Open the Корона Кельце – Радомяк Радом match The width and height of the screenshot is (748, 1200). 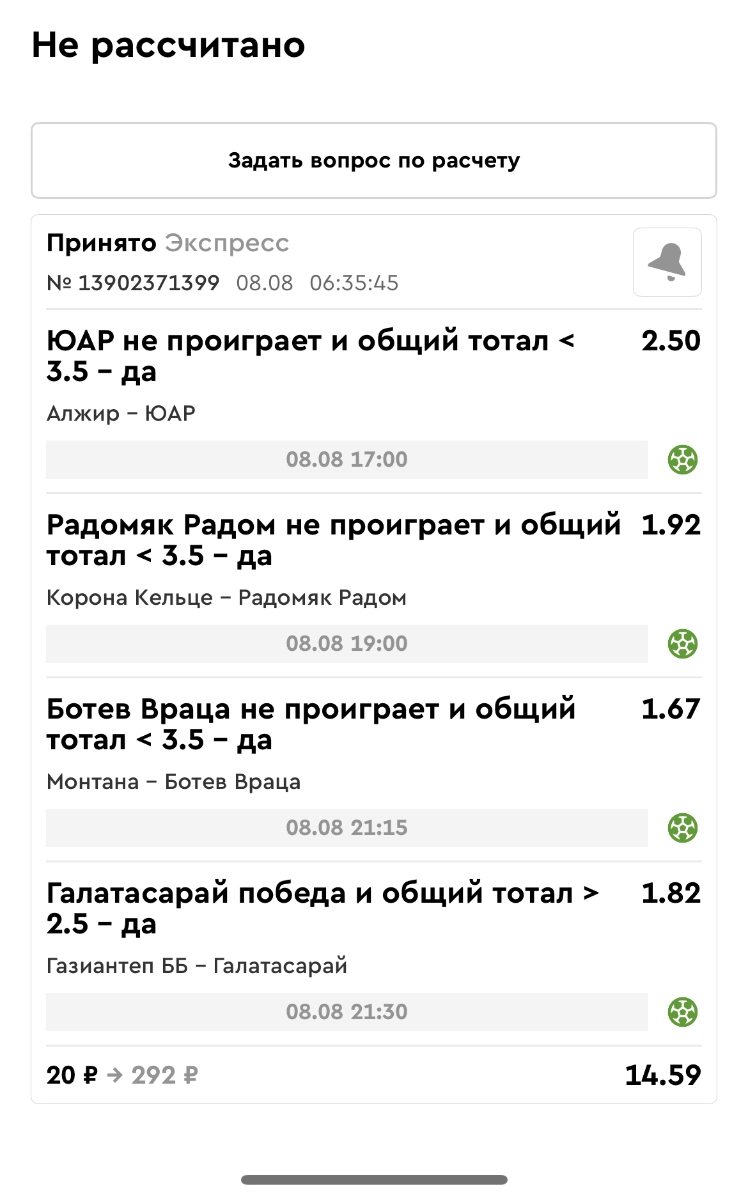(226, 598)
